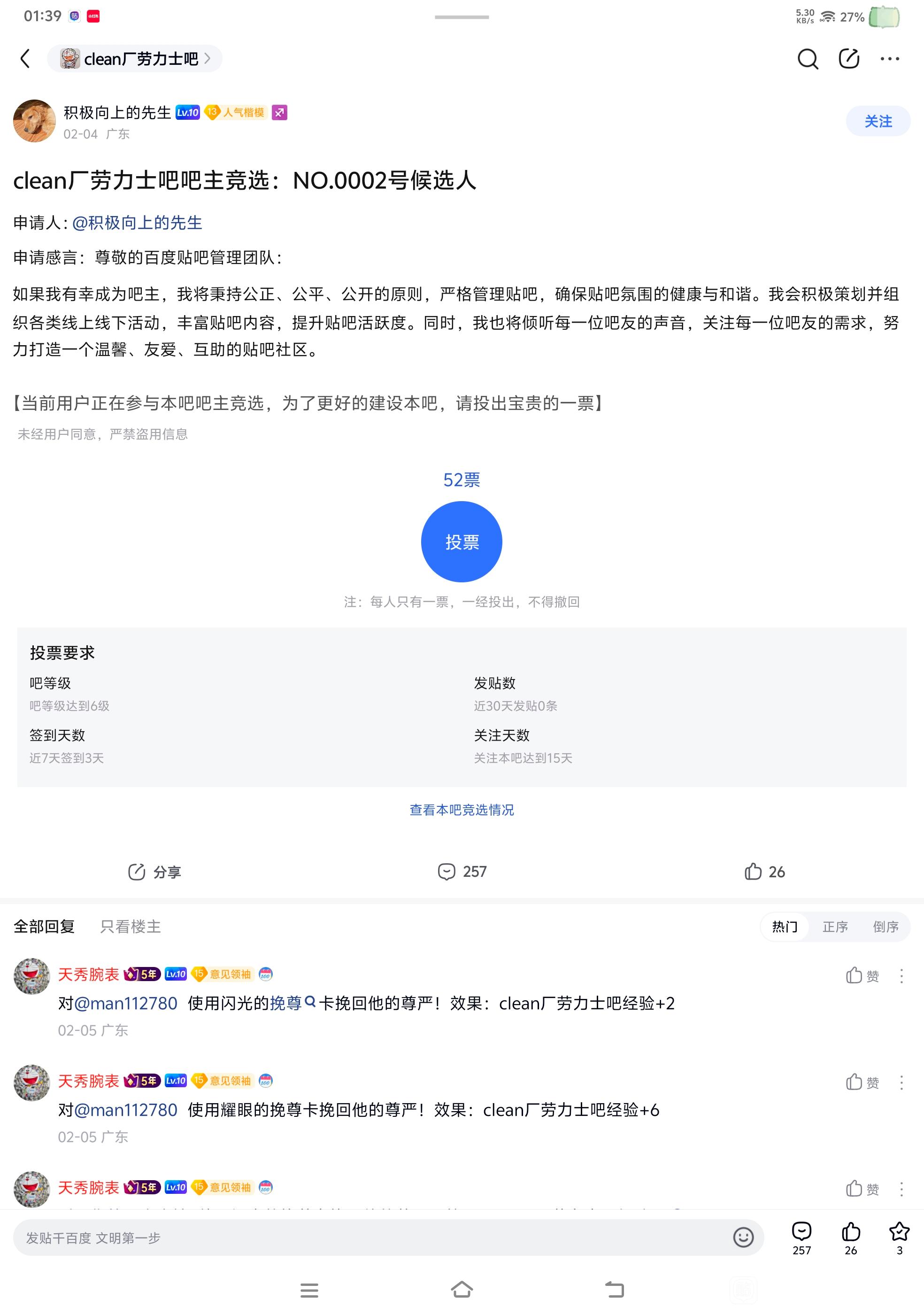Open search in the top bar
This screenshot has width=924, height=1315.
click(807, 58)
